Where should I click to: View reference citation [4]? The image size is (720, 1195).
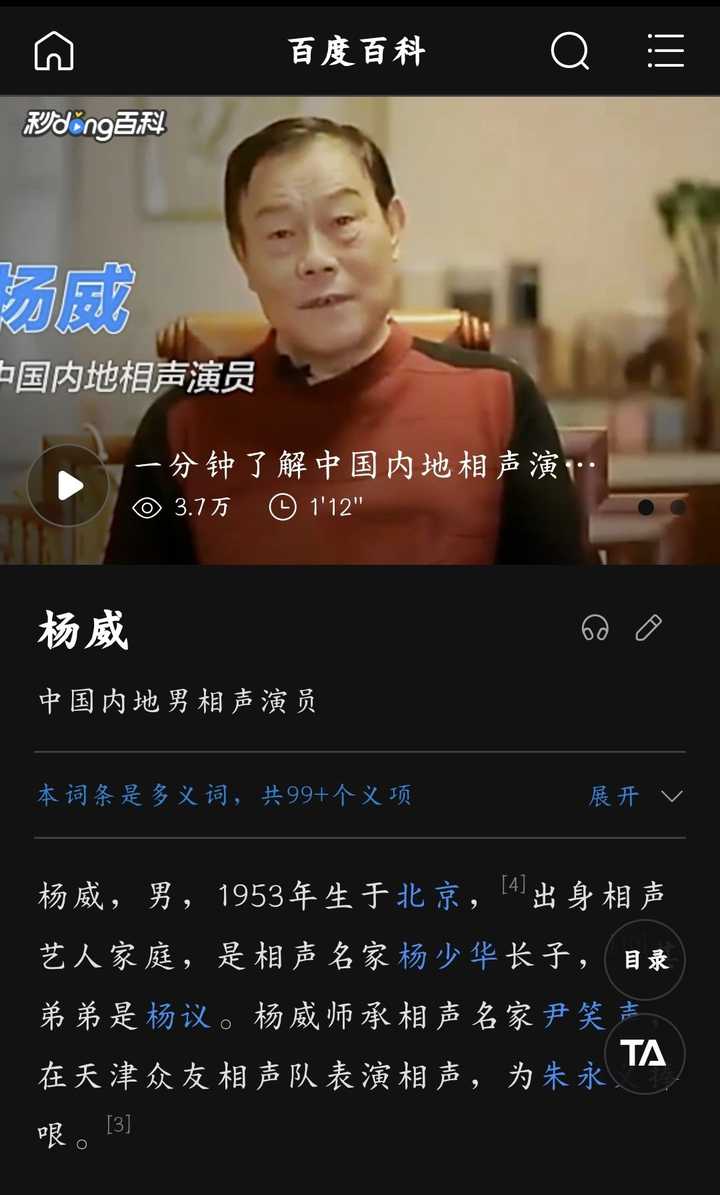tap(513, 884)
